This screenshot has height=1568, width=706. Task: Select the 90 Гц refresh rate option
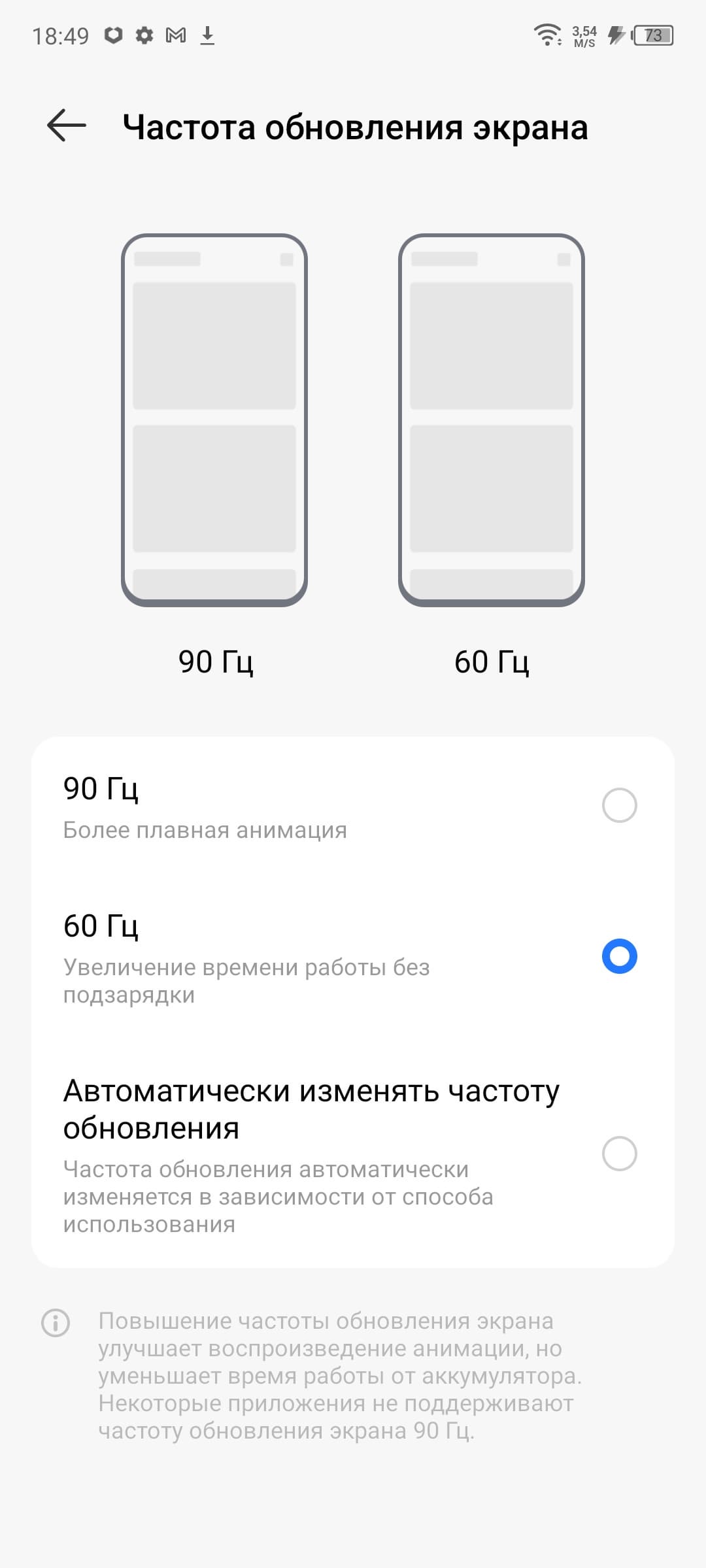(618, 805)
